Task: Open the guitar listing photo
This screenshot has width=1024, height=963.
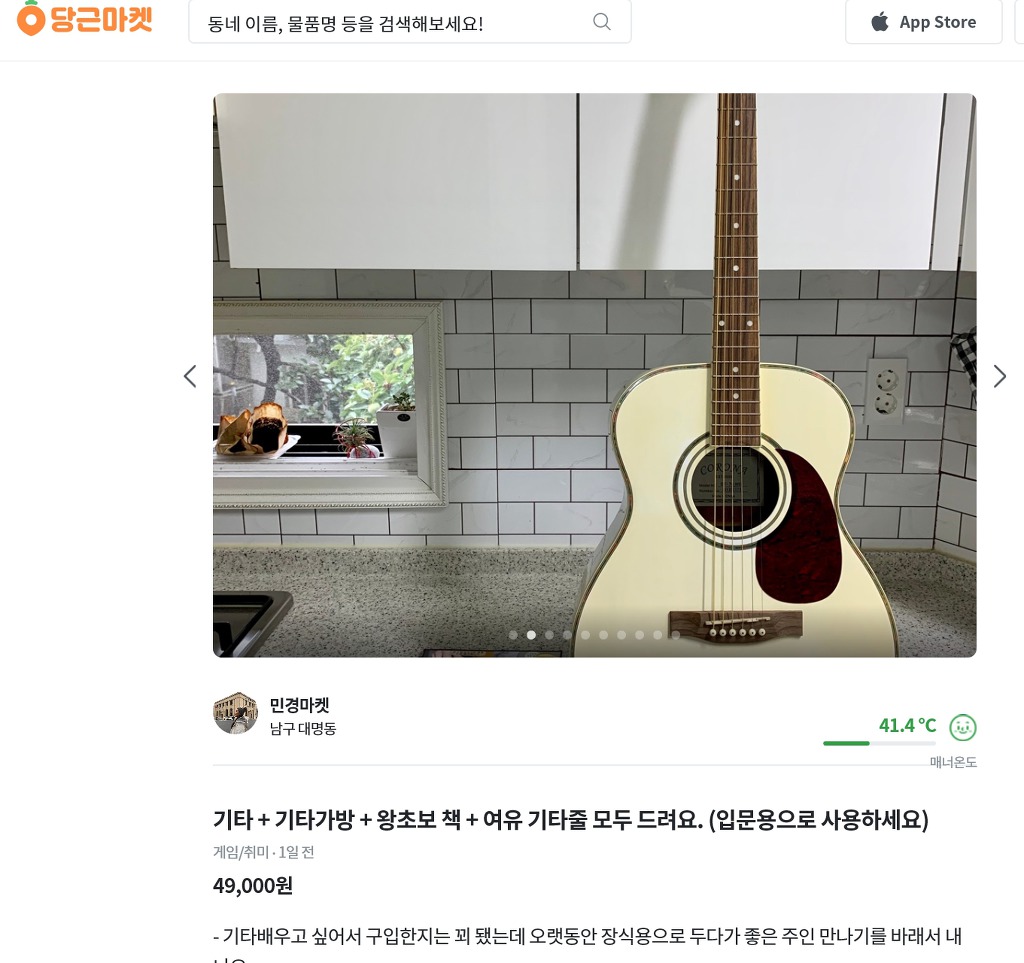Action: click(594, 374)
